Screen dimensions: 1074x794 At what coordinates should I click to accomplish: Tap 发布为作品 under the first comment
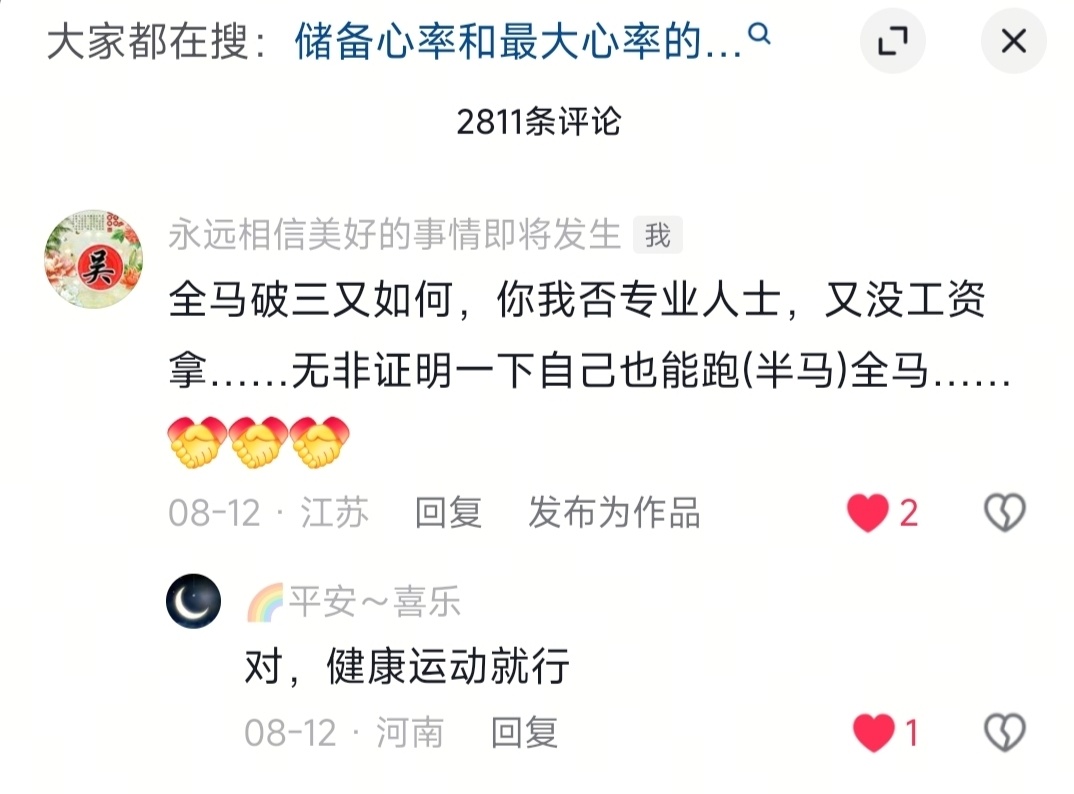pos(614,513)
